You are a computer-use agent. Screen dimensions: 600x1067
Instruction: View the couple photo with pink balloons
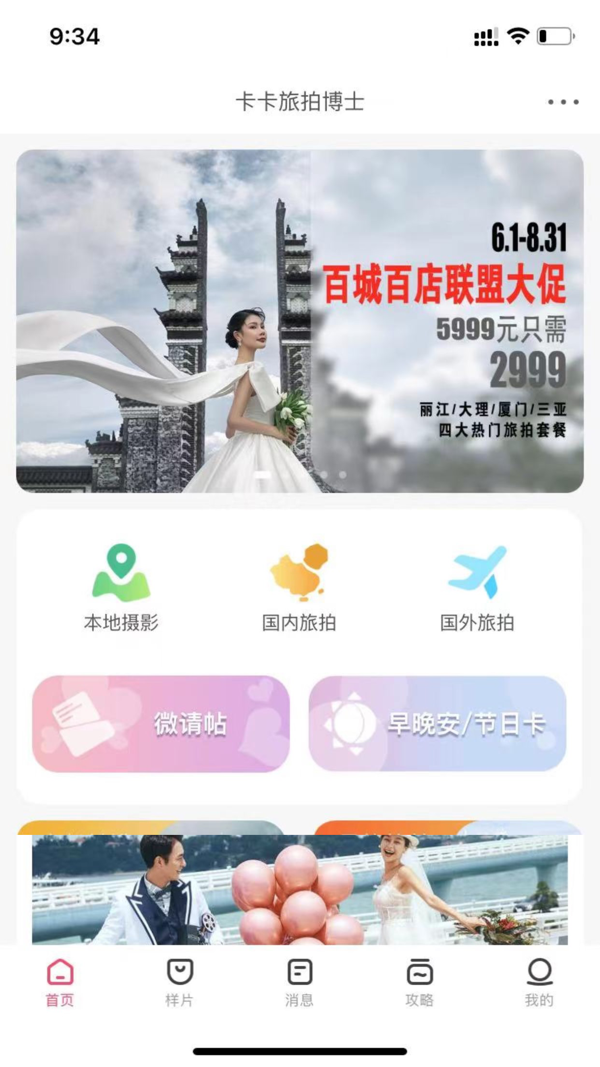[300, 890]
